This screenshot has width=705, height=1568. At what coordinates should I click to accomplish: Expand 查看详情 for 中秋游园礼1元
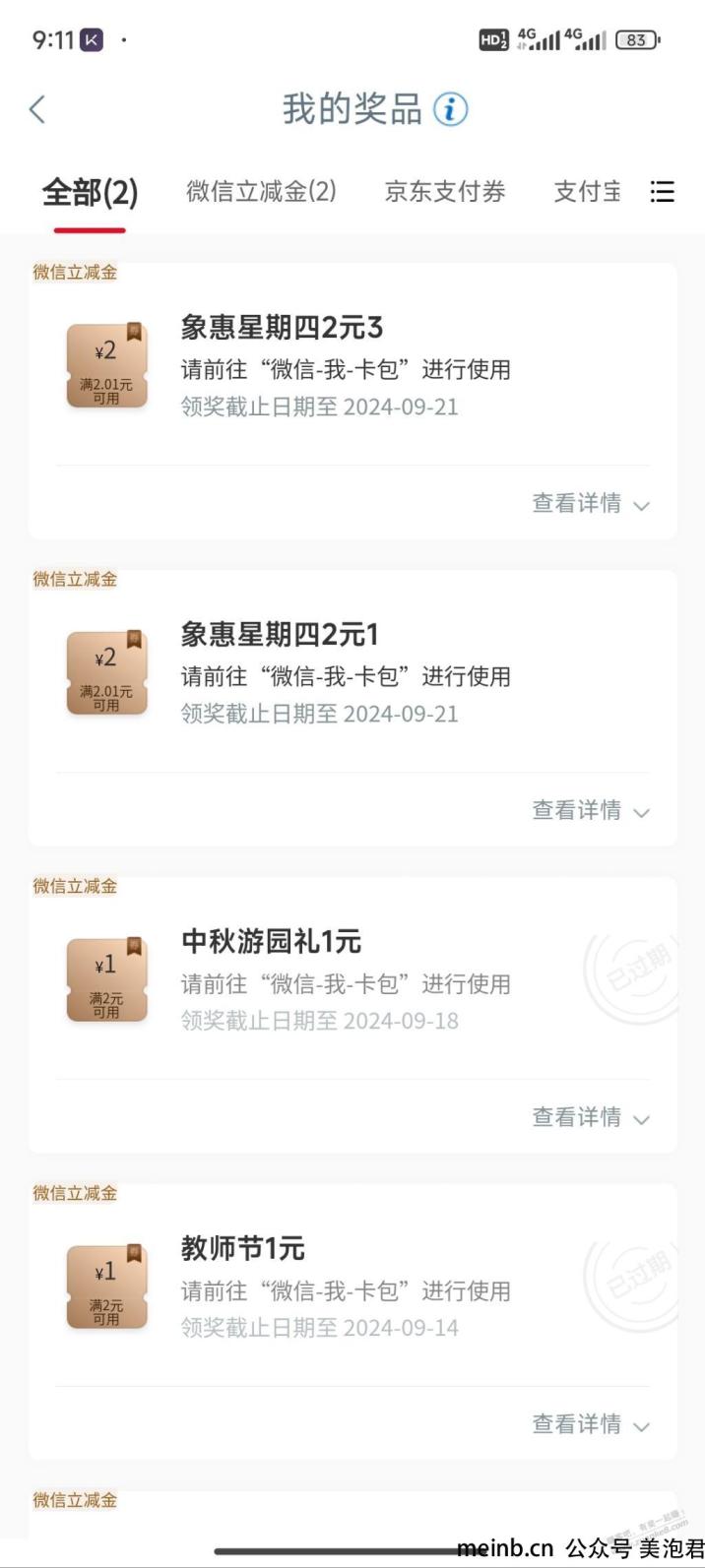(591, 1118)
